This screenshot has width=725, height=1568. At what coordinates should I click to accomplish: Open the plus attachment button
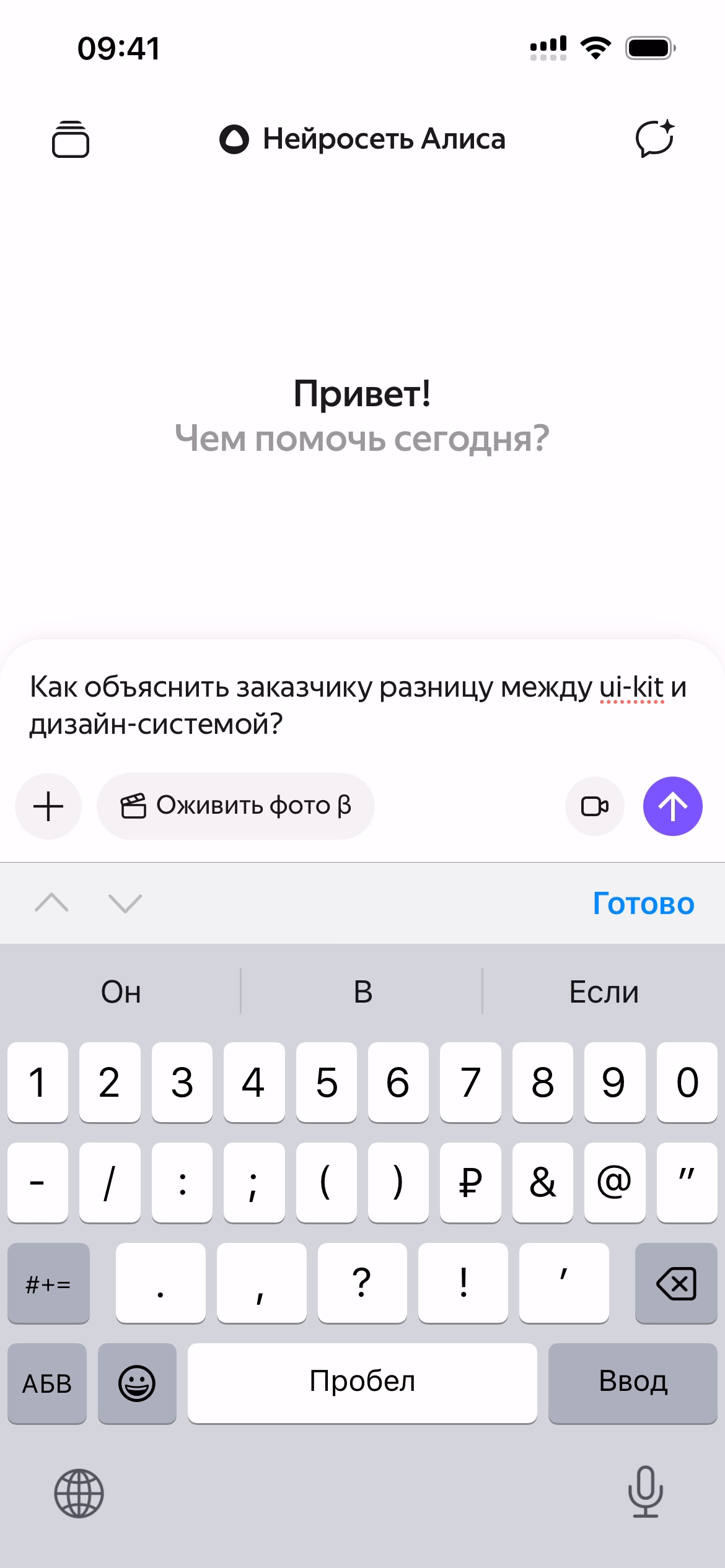(x=48, y=806)
